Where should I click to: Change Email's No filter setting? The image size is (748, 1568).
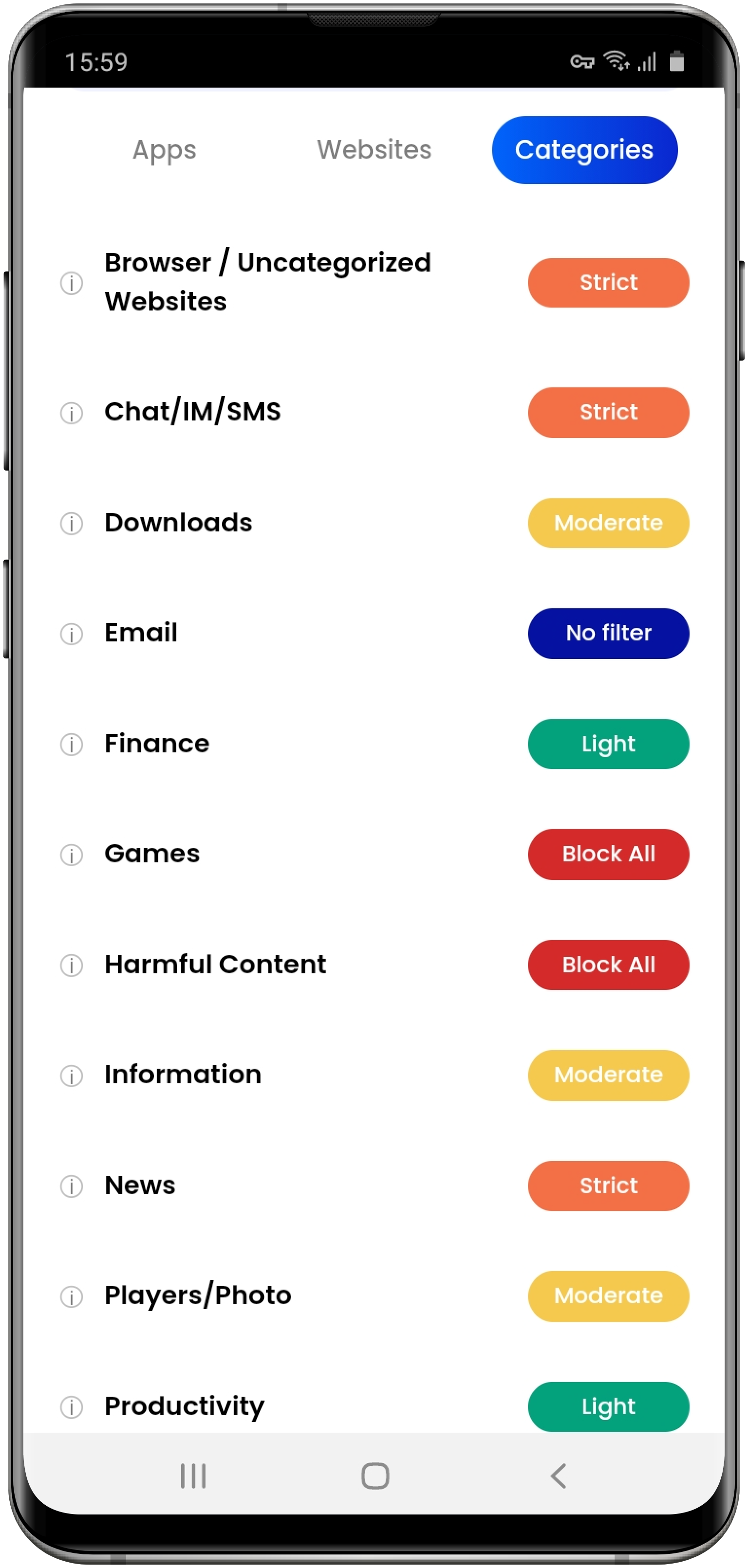(608, 633)
